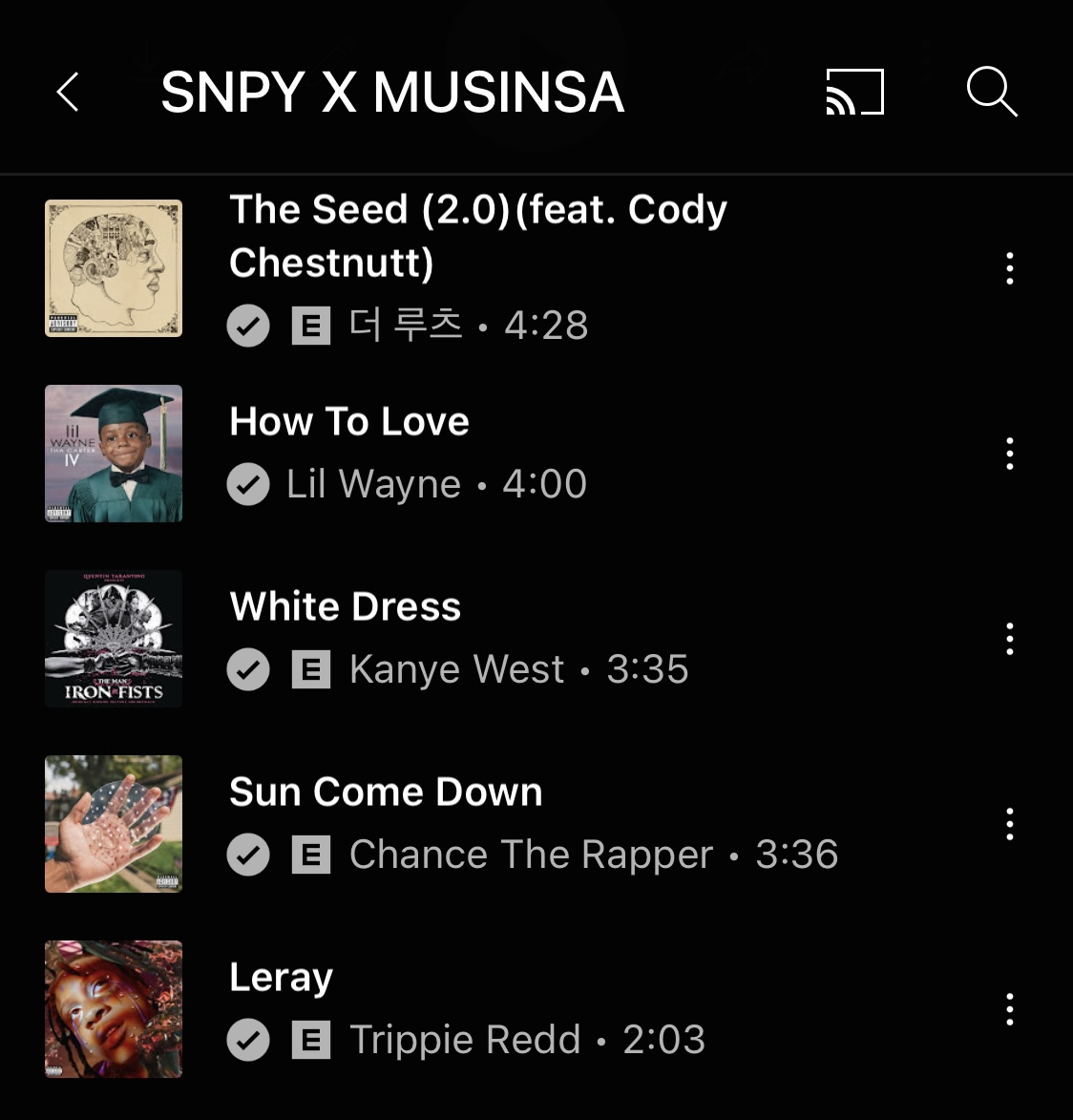Screen dimensions: 1073x1120
Task: Play White Dress by Kanye West
Action: (346, 607)
